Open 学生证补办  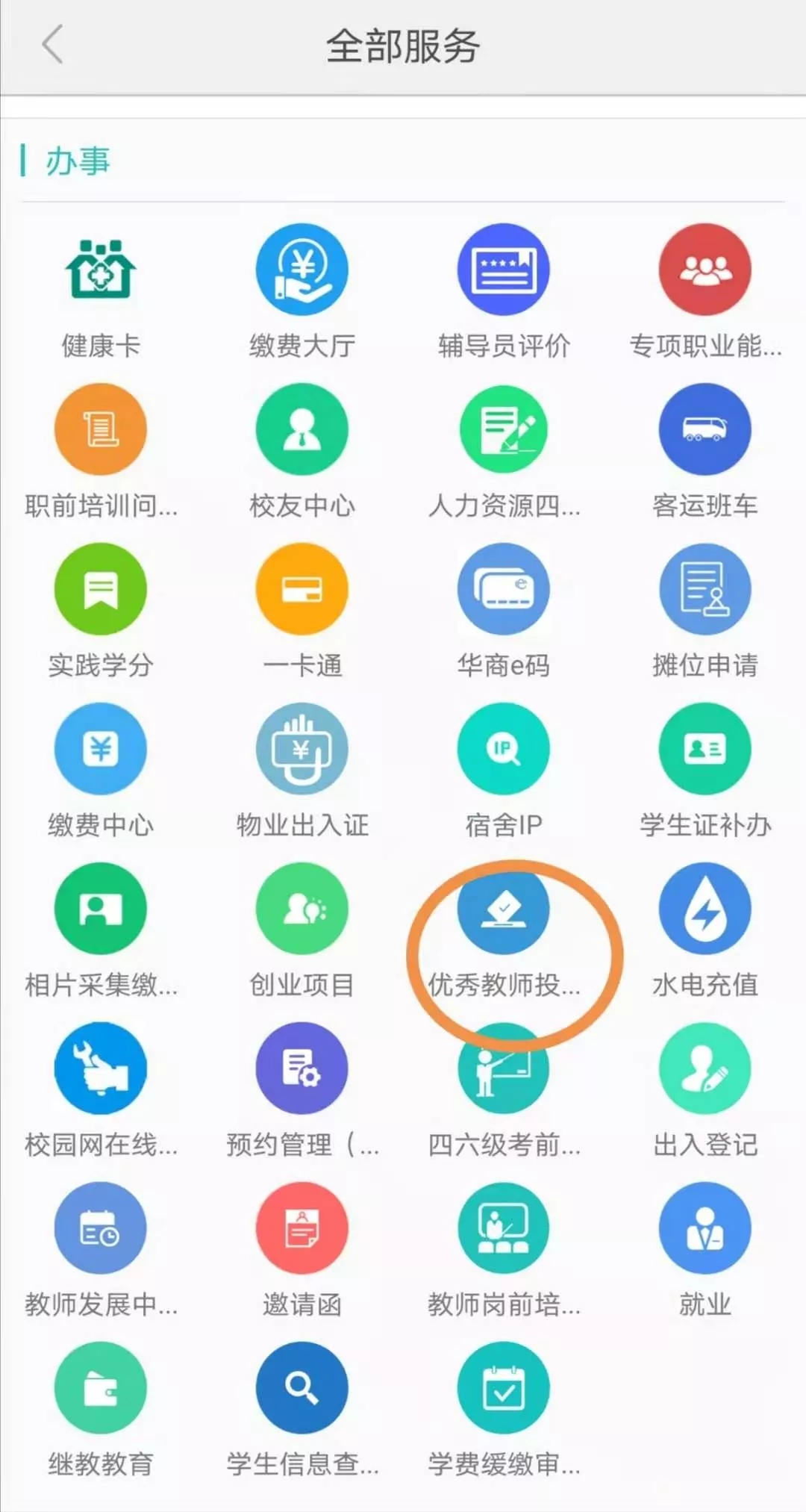(x=705, y=750)
